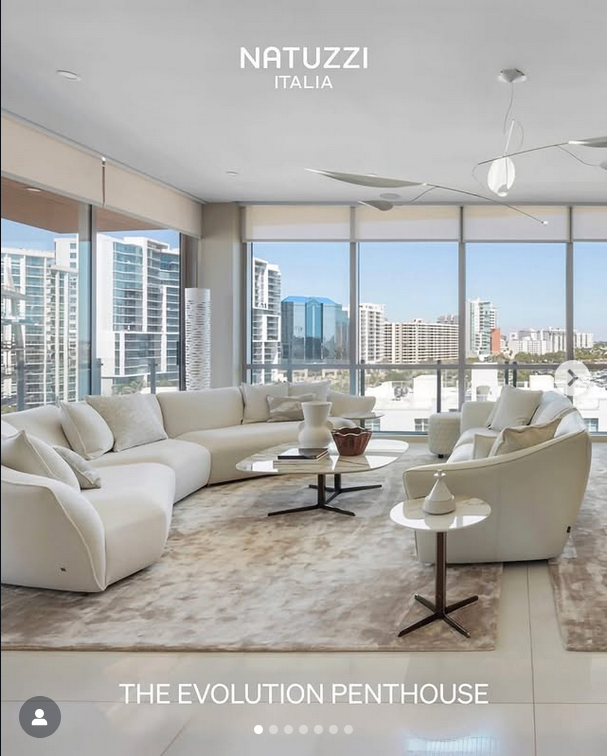
Task: Show tagged accounts in this photo
Action: [x=40, y=717]
